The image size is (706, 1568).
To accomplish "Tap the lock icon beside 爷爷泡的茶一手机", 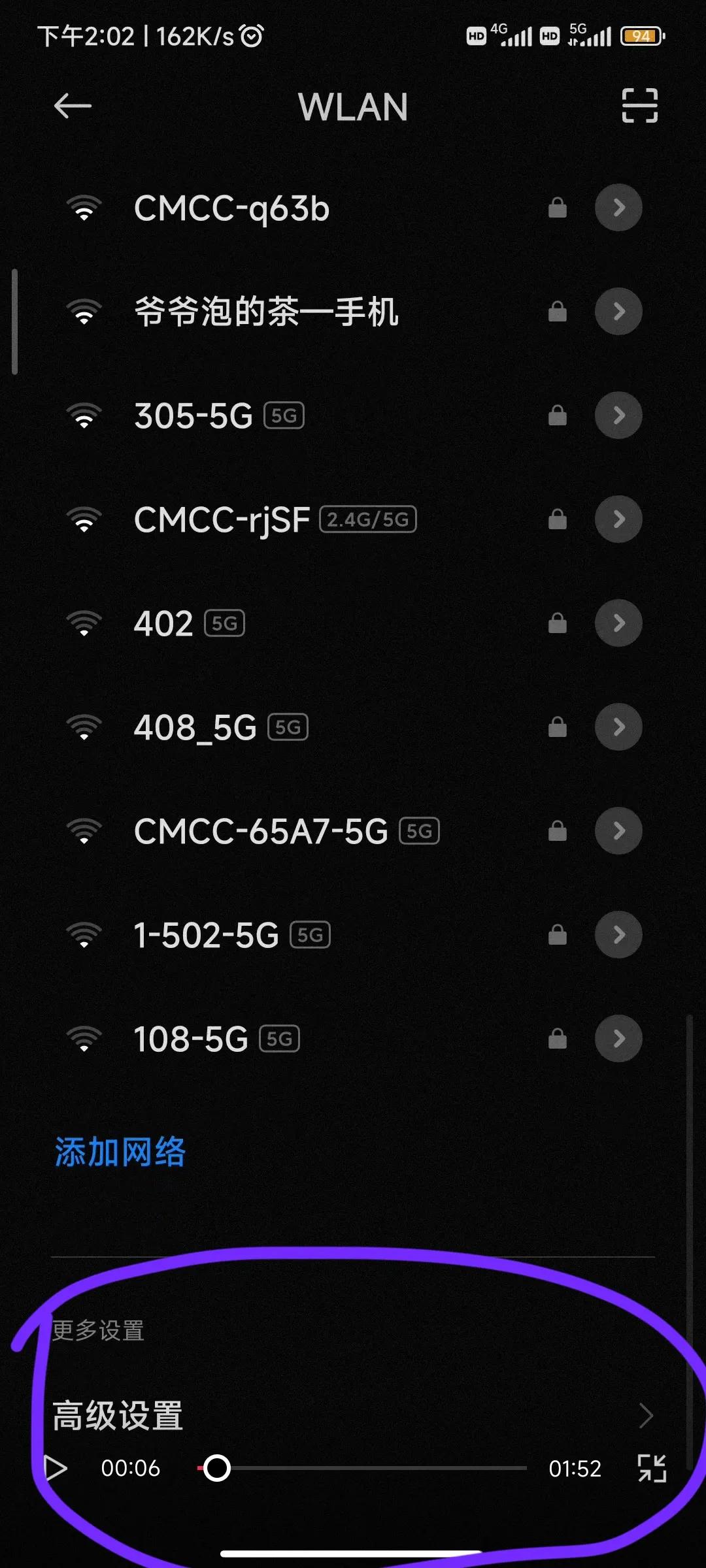I will pyautogui.click(x=557, y=313).
